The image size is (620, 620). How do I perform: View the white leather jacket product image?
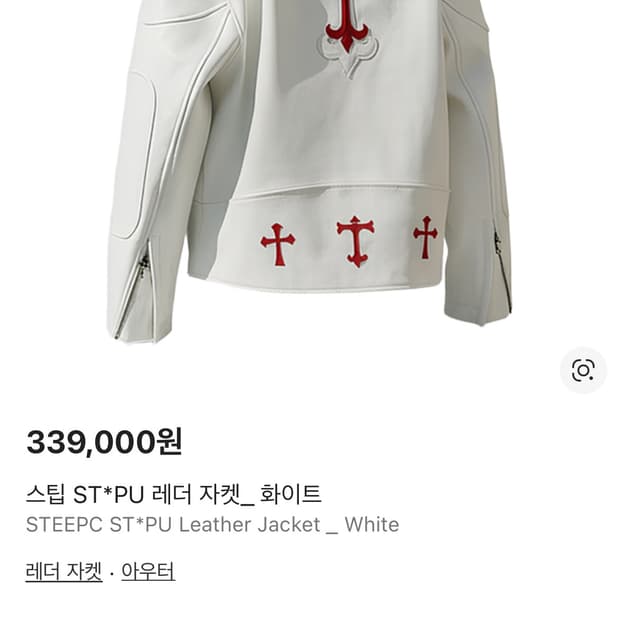310,170
